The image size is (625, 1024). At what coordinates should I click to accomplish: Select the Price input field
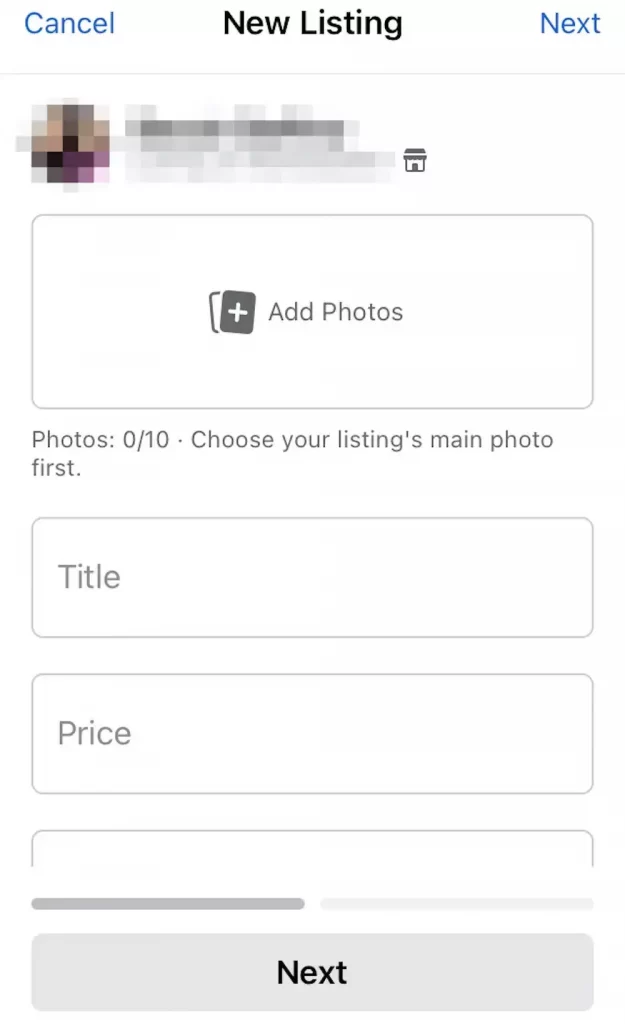click(312, 733)
